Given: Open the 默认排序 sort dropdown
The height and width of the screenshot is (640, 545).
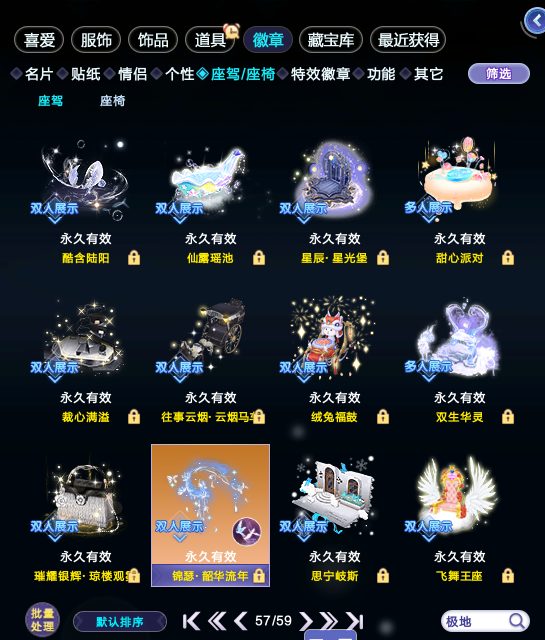Looking at the screenshot, I should tap(120, 622).
